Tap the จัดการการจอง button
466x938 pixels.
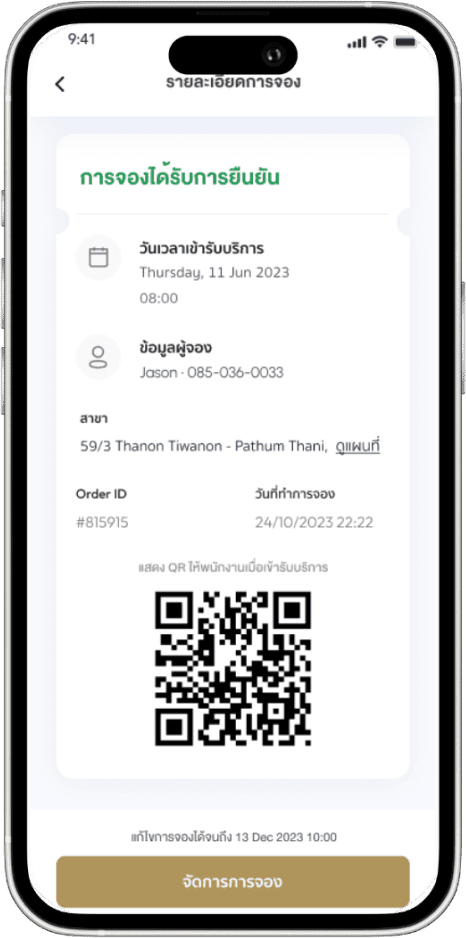coord(233,882)
